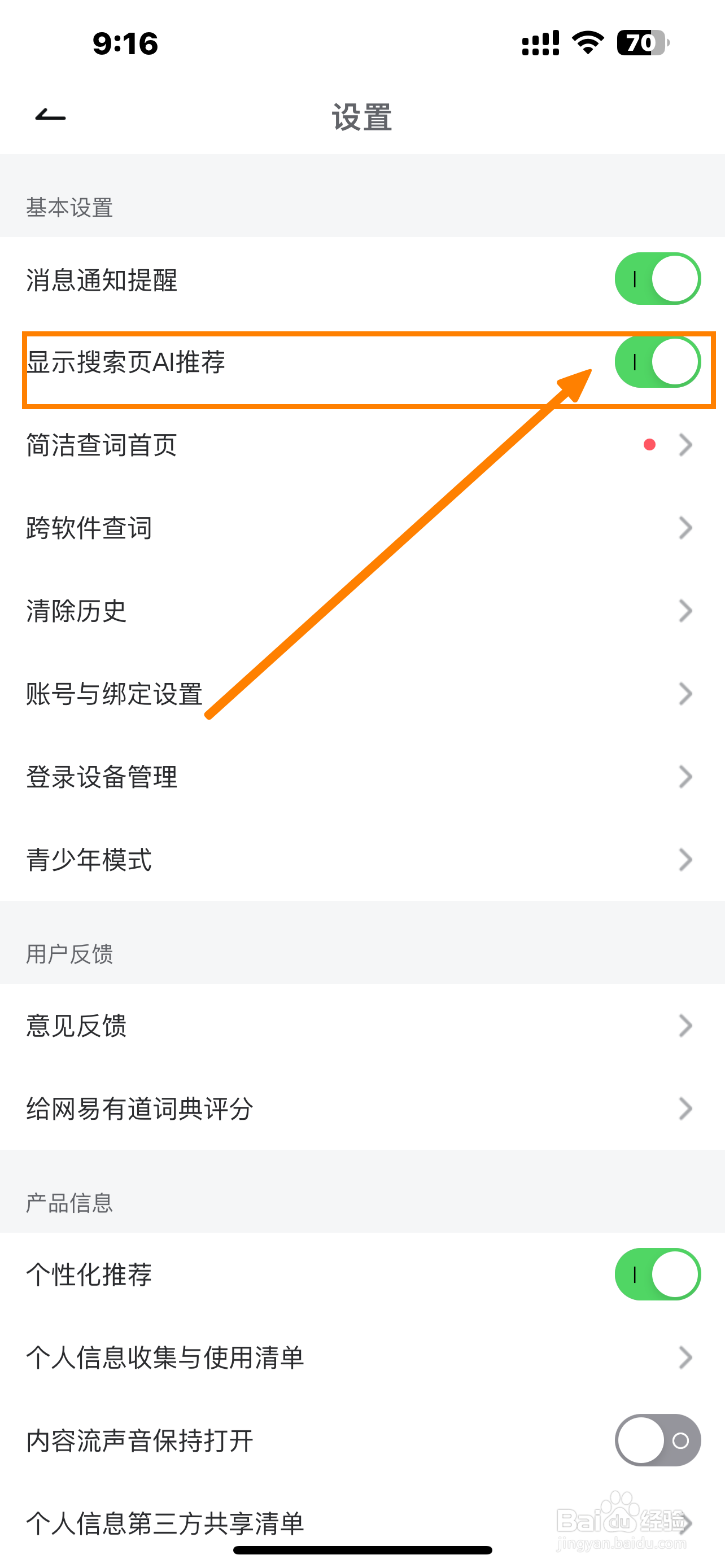Tap the red dot badge on 简洁查词首页
The height and width of the screenshot is (1568, 725).
(649, 445)
